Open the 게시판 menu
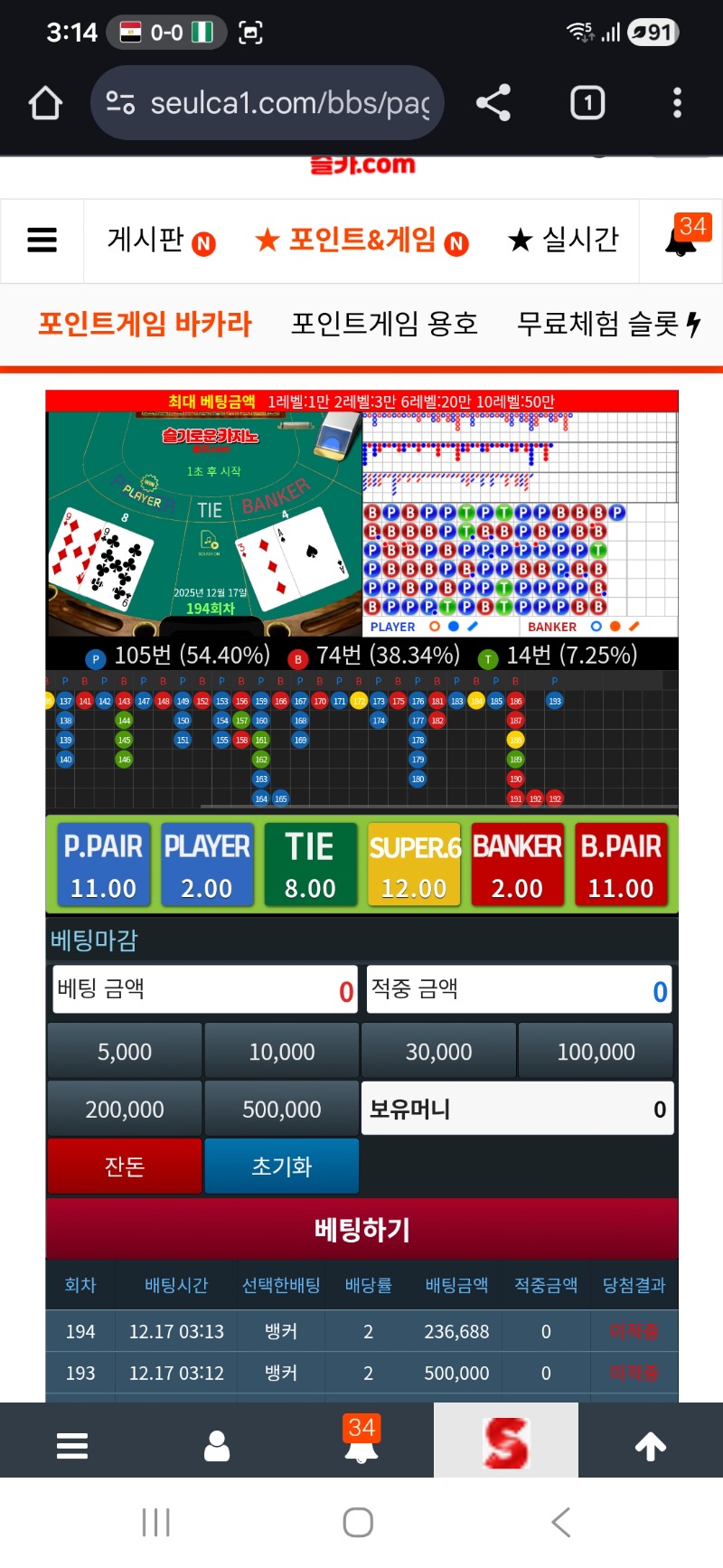Viewport: 723px width, 1568px height. (160, 241)
